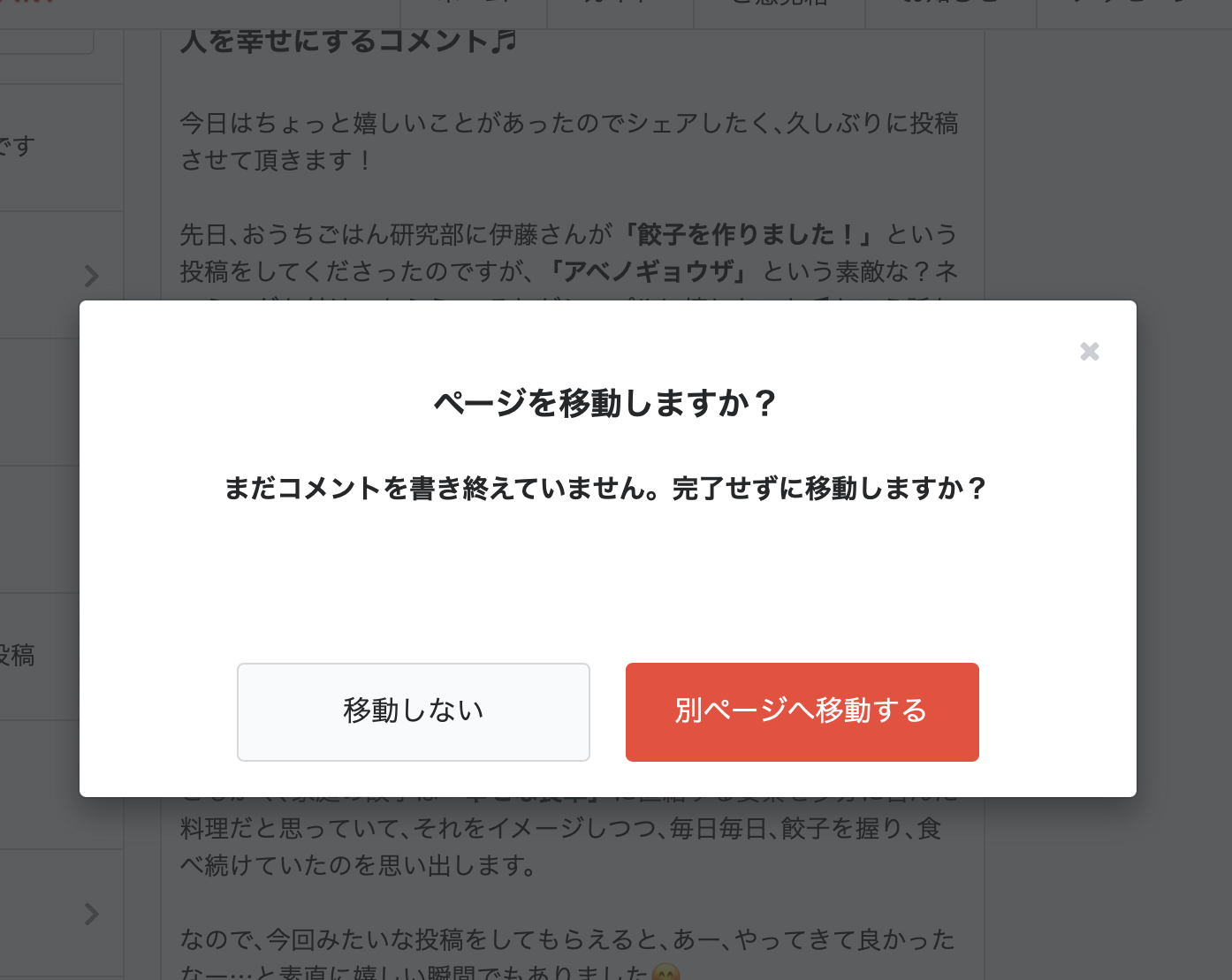Close the page-move confirmation dialog
Screen dimensions: 1232x980
(x=1089, y=352)
